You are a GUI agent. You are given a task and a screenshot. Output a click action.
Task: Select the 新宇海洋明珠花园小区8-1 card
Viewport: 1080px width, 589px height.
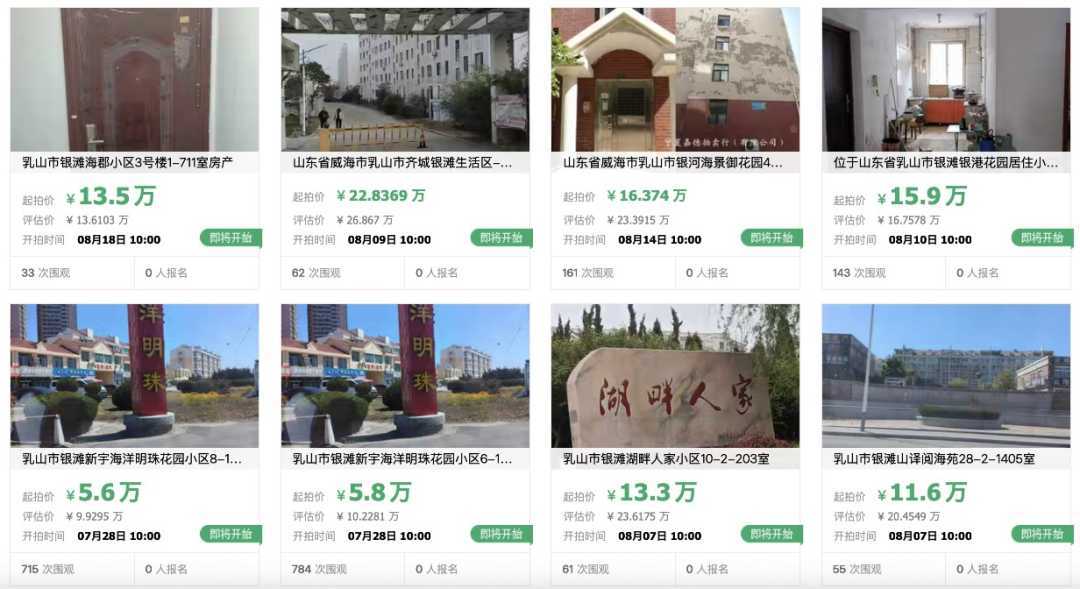tap(132, 459)
